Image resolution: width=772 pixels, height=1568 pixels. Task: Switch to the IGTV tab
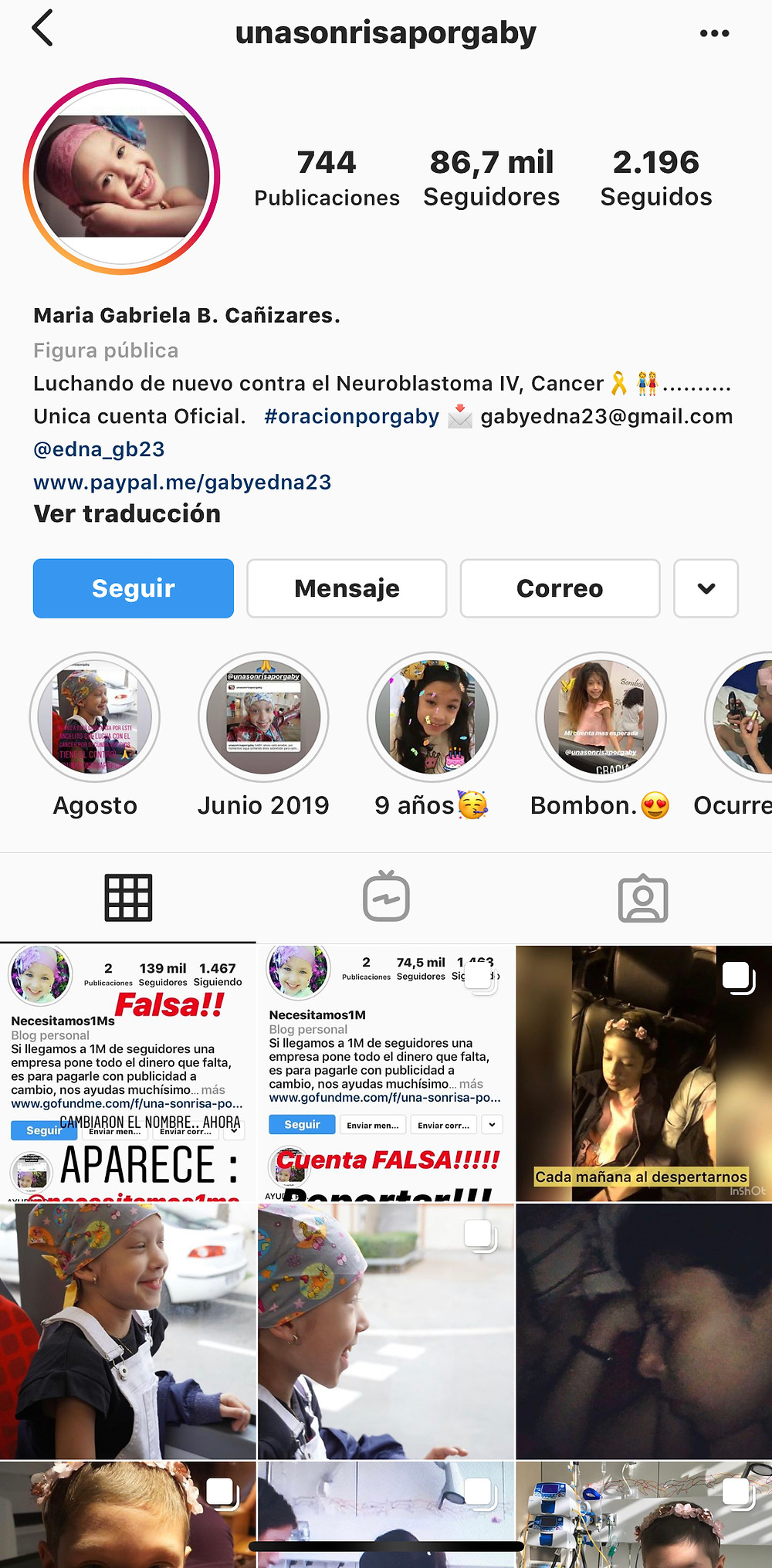click(x=386, y=897)
